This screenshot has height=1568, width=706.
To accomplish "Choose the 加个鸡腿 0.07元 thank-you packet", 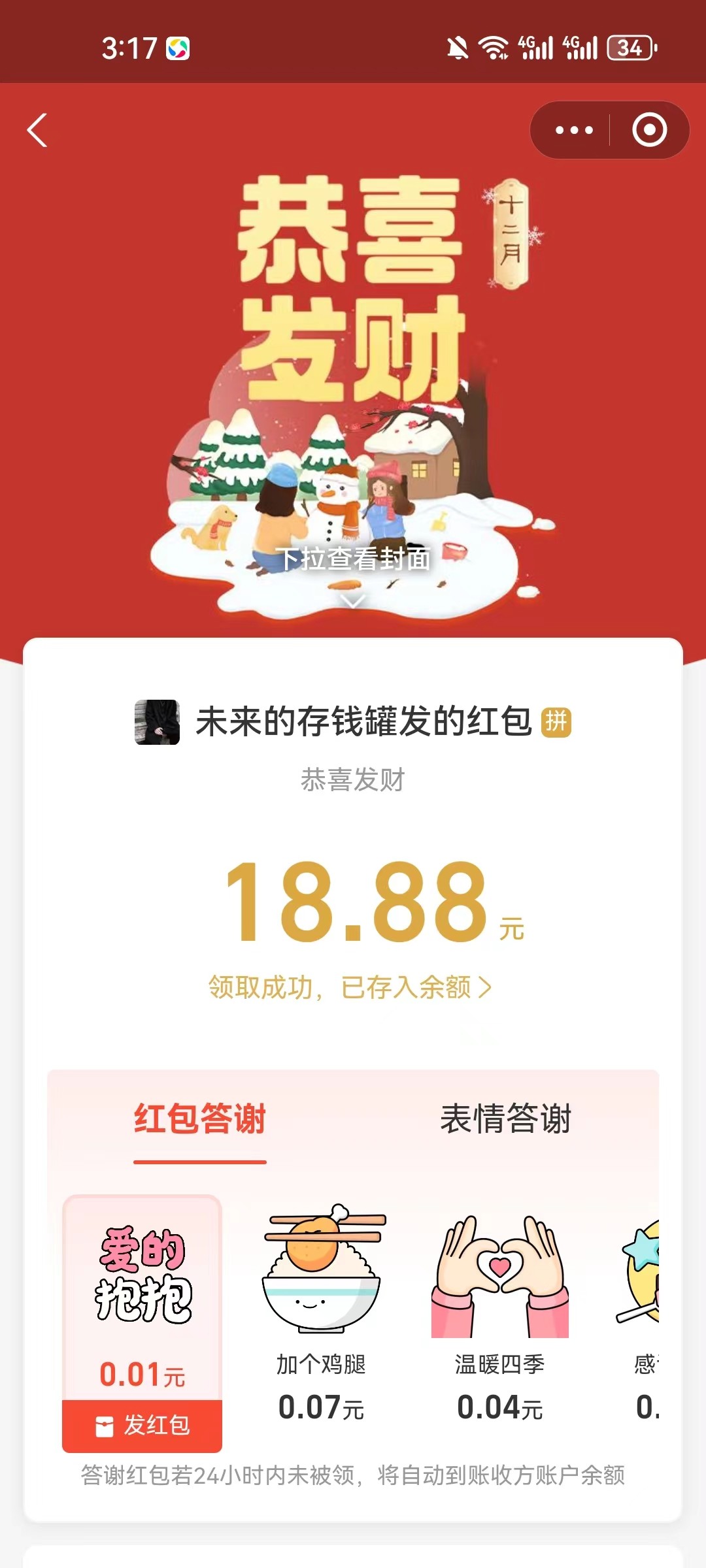I will pyautogui.click(x=321, y=1313).
